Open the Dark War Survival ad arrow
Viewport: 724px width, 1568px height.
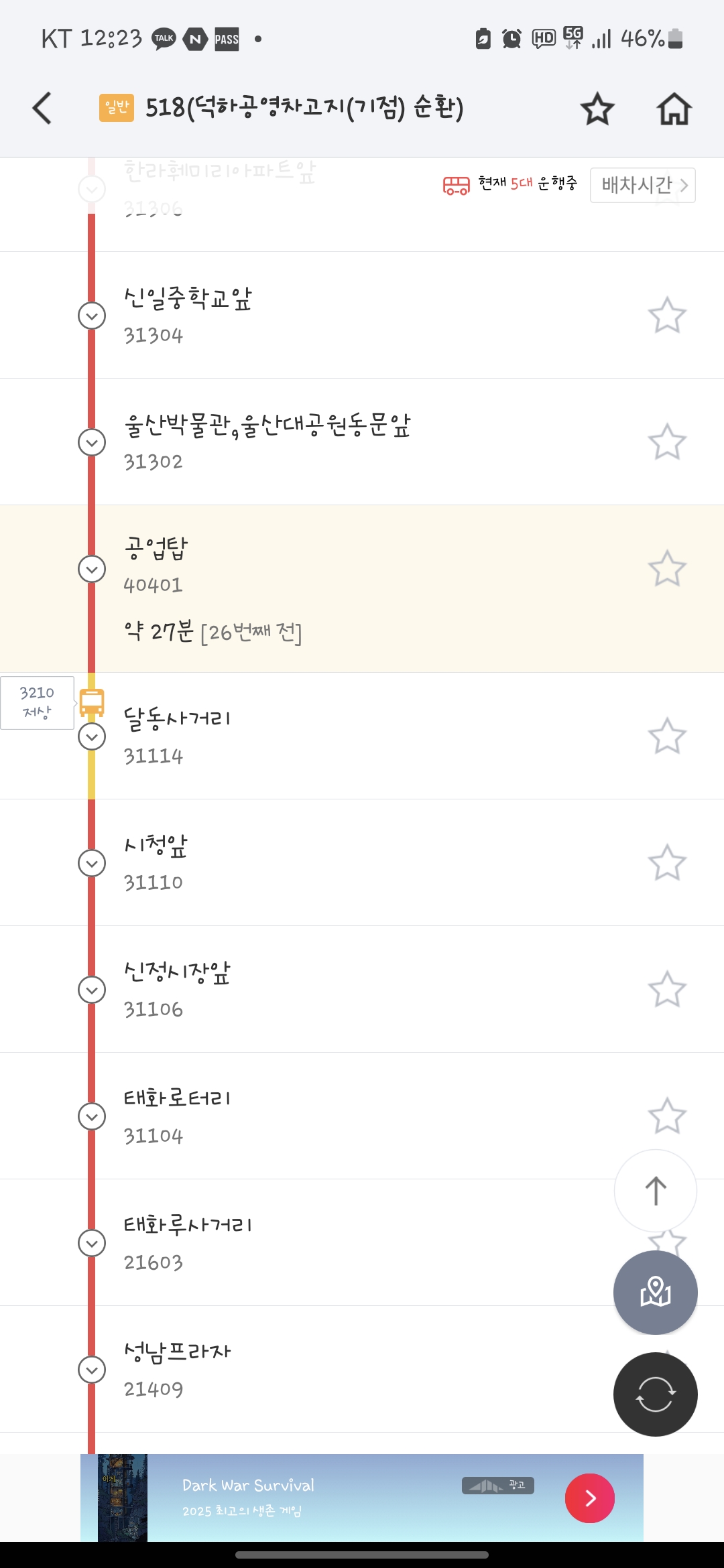tap(590, 1498)
